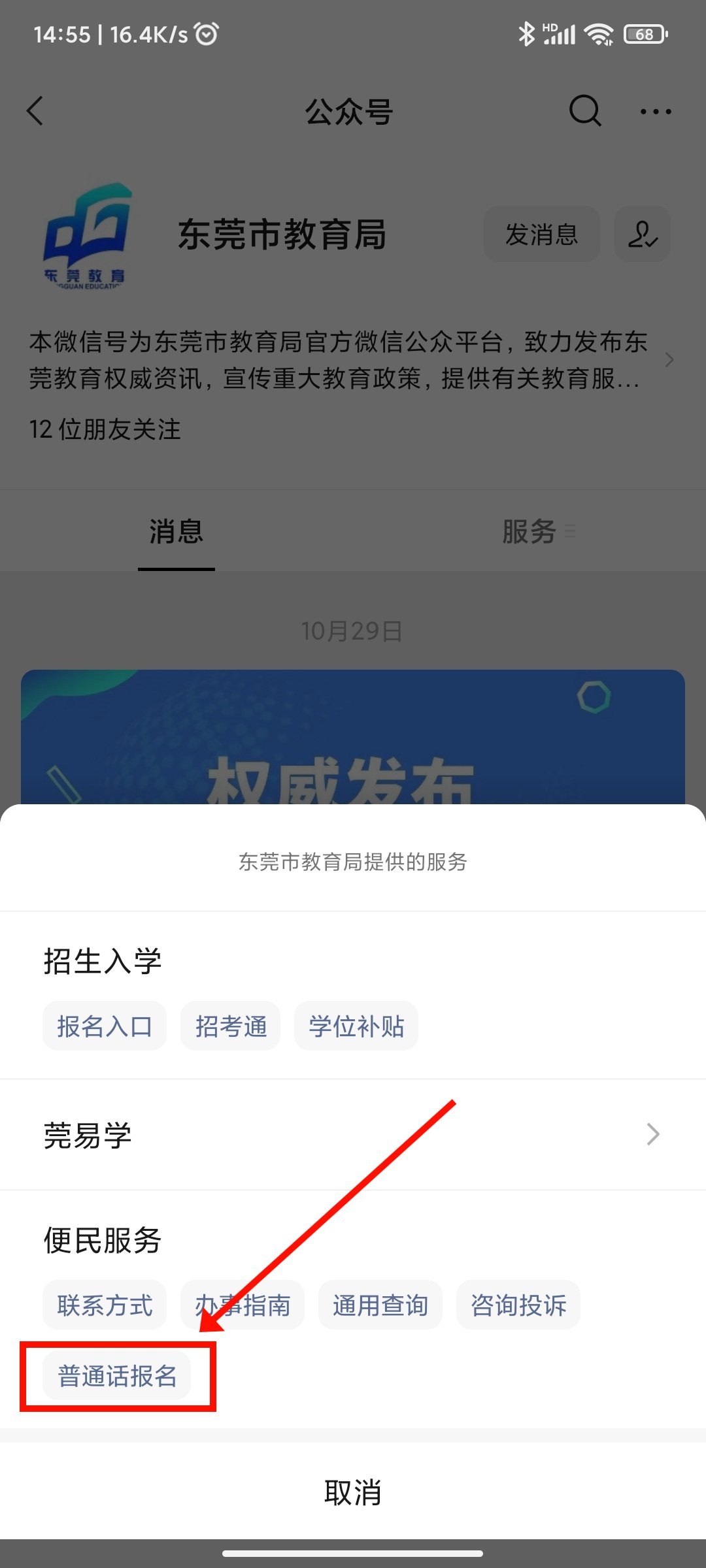The image size is (706, 1568).
Task: Expand the account description text
Action: 668,360
